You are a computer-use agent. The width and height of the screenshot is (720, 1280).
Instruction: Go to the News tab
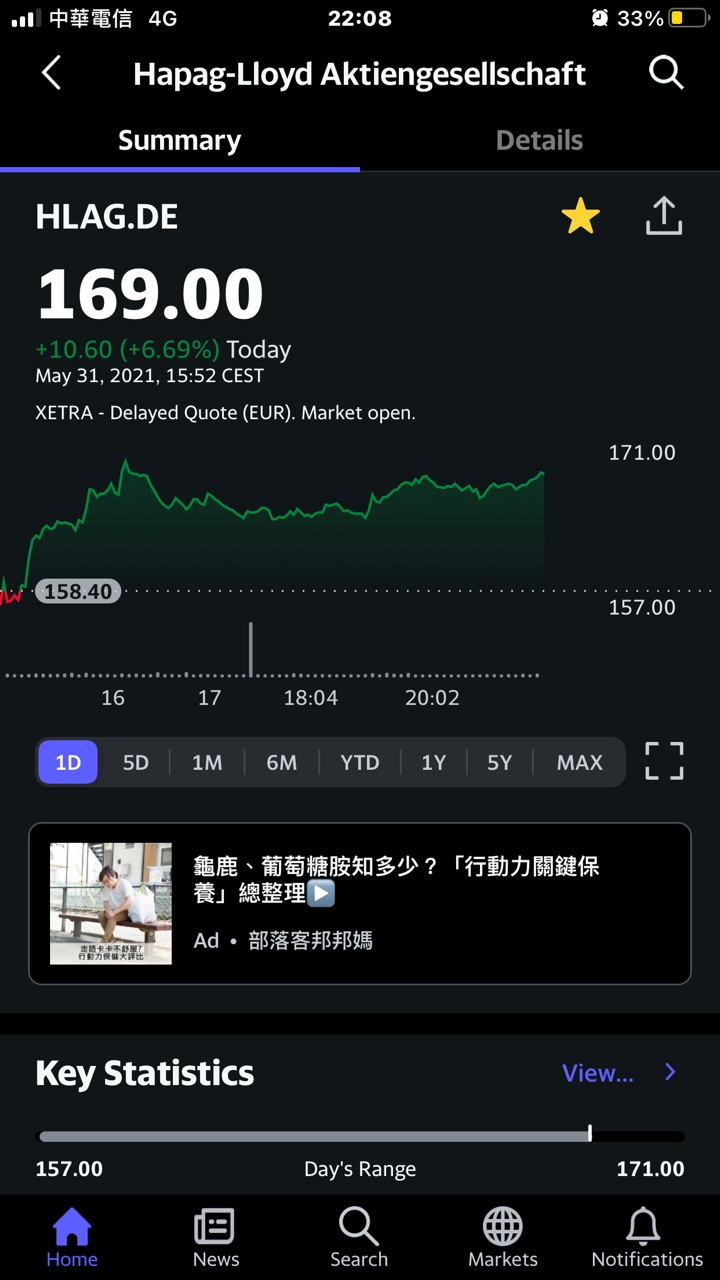pos(215,1236)
